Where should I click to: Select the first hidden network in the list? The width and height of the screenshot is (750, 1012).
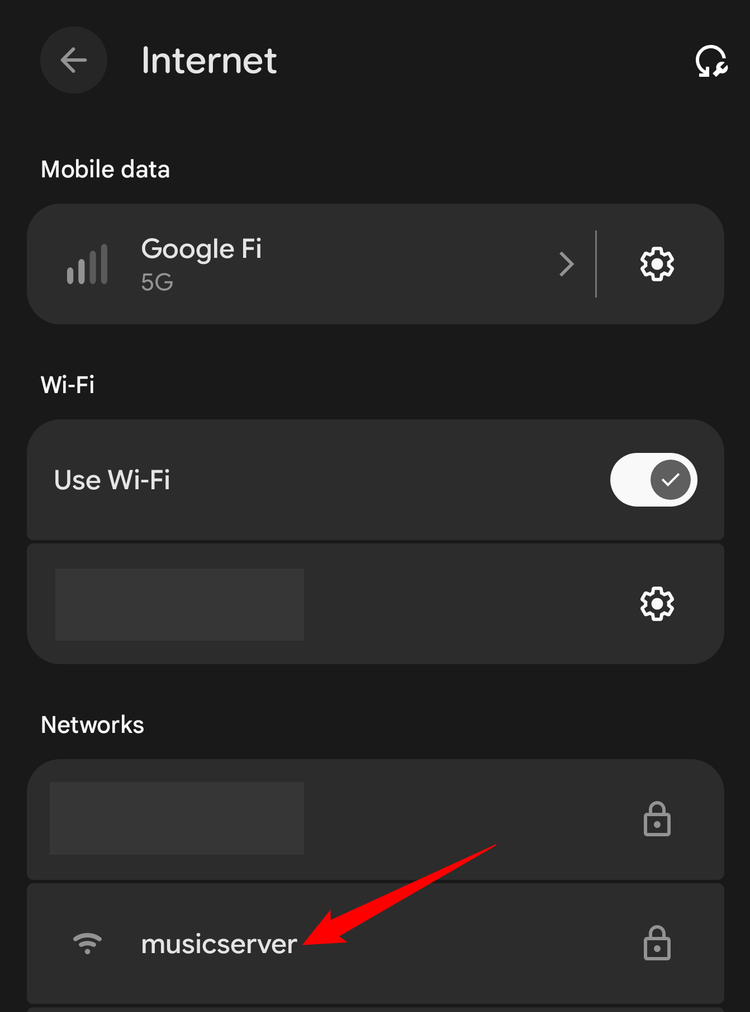(x=300, y=819)
